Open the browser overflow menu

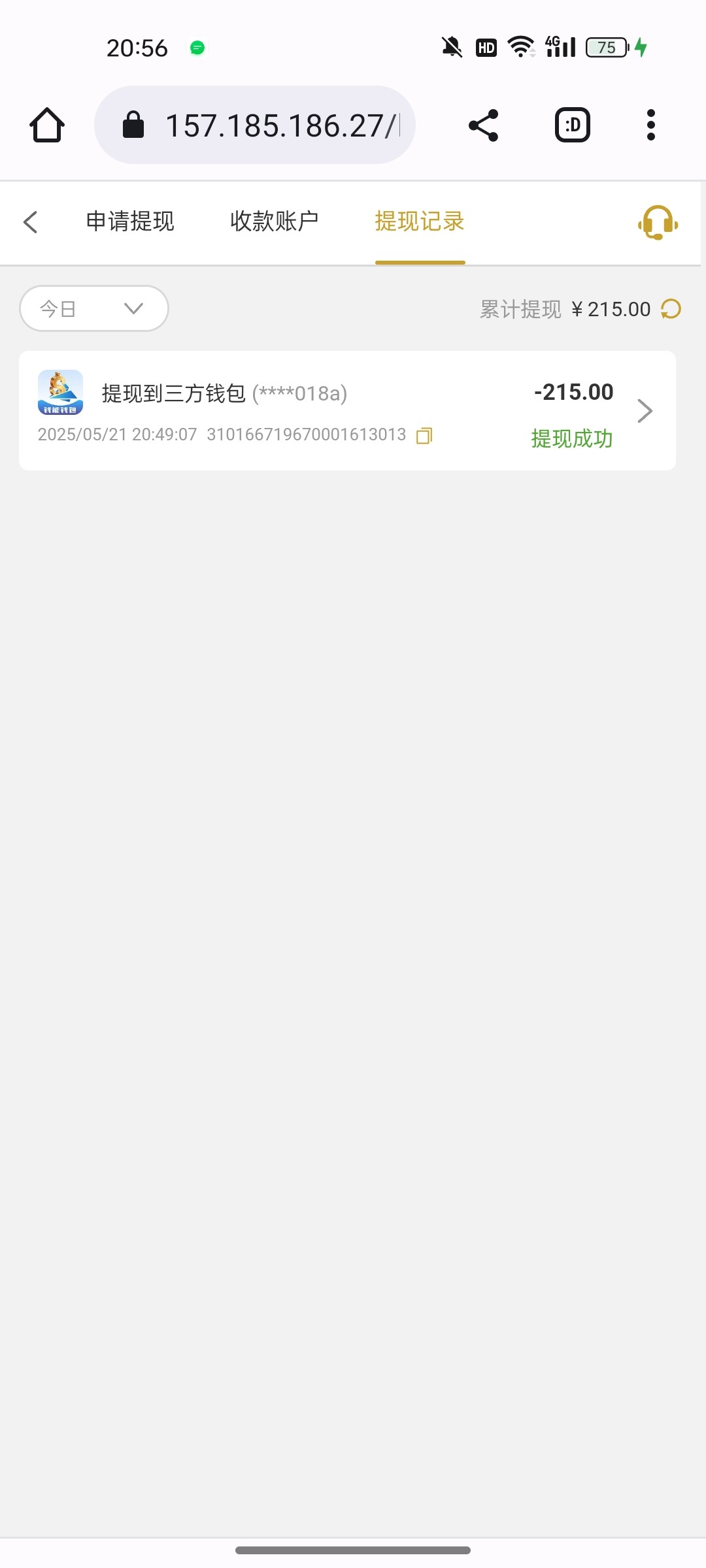pos(650,125)
